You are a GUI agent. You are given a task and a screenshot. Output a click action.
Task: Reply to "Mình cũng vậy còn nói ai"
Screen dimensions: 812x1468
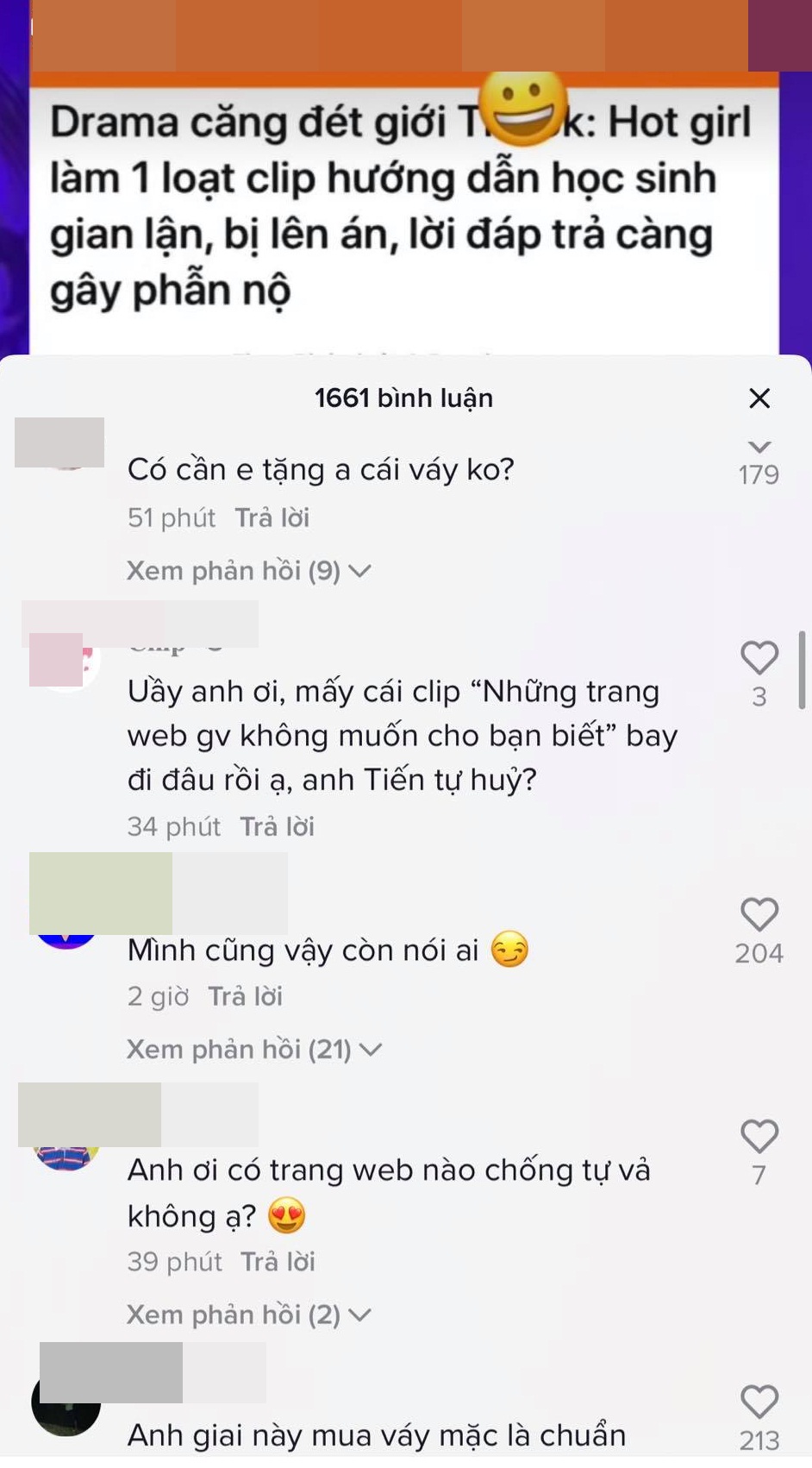tap(246, 996)
